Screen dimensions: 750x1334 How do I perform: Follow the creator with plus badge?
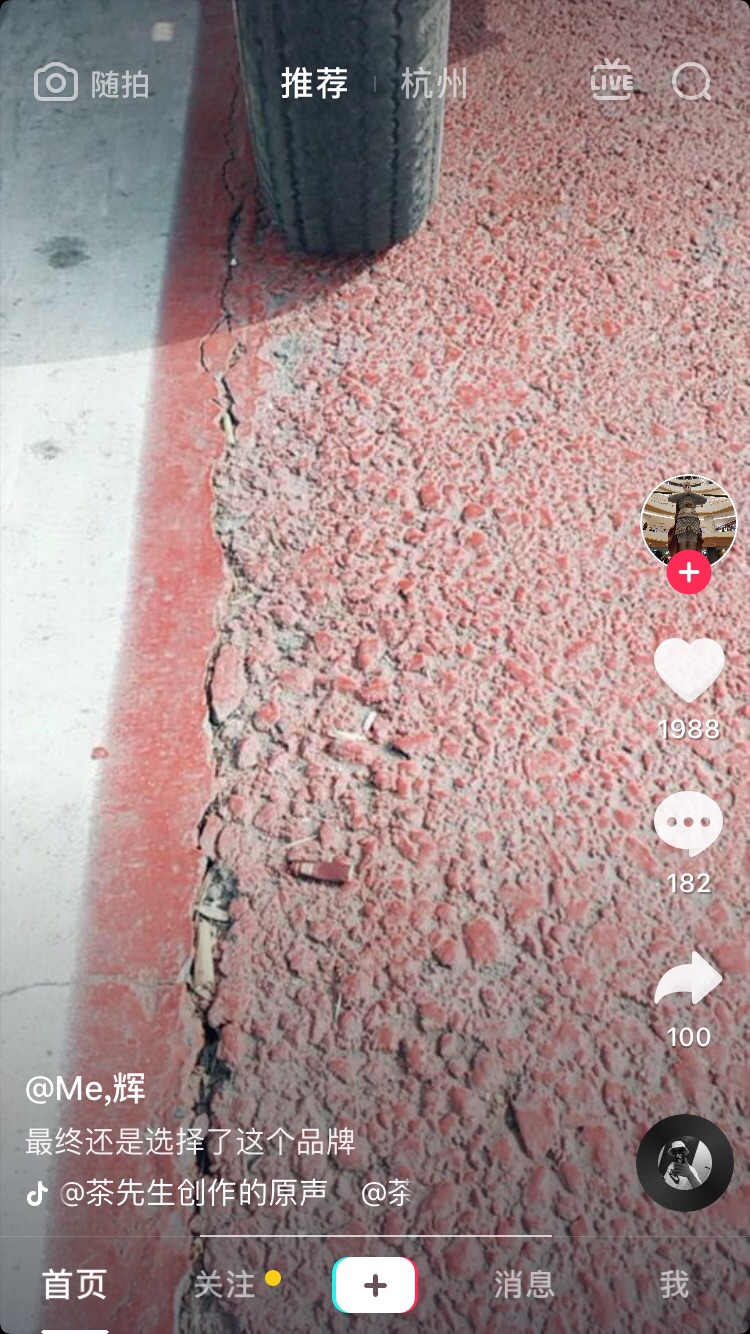click(688, 574)
